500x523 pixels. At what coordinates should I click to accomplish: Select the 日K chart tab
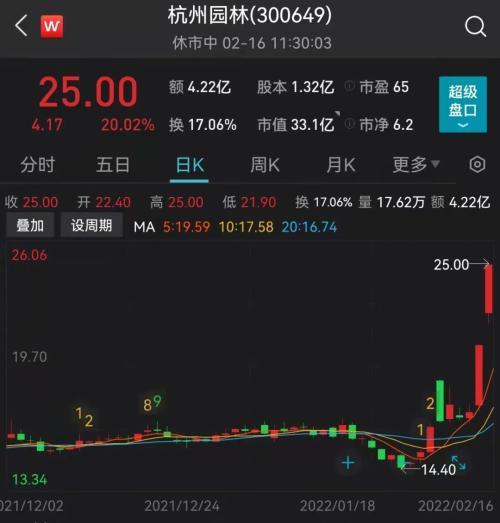(189, 165)
